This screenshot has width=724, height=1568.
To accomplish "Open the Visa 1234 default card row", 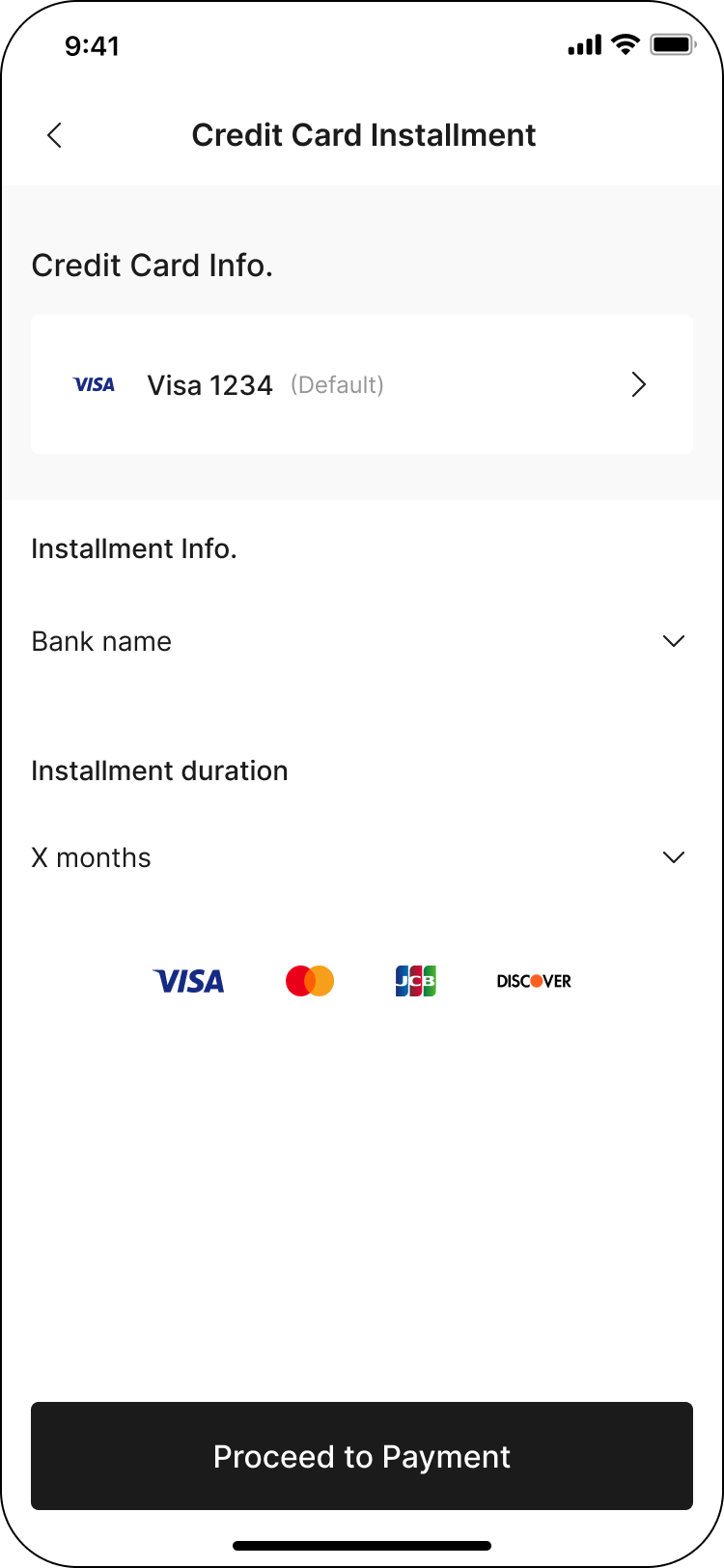I will point(362,384).
